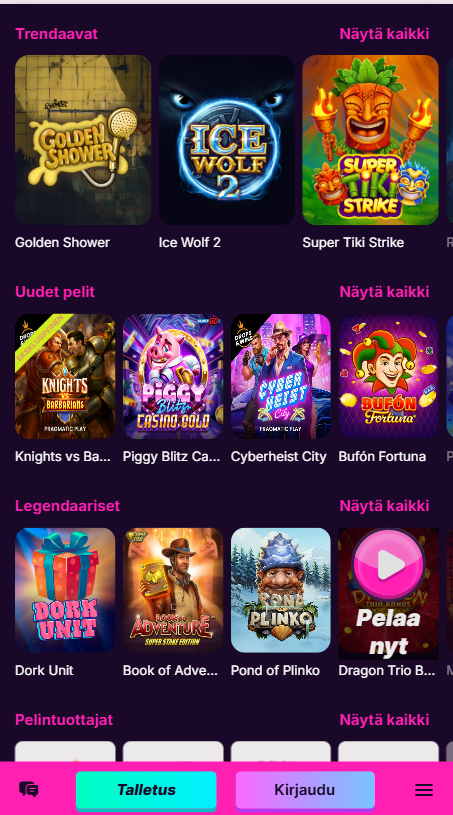Open Pond of Plinko
Screen dimensions: 453x815
pyautogui.click(x=281, y=590)
